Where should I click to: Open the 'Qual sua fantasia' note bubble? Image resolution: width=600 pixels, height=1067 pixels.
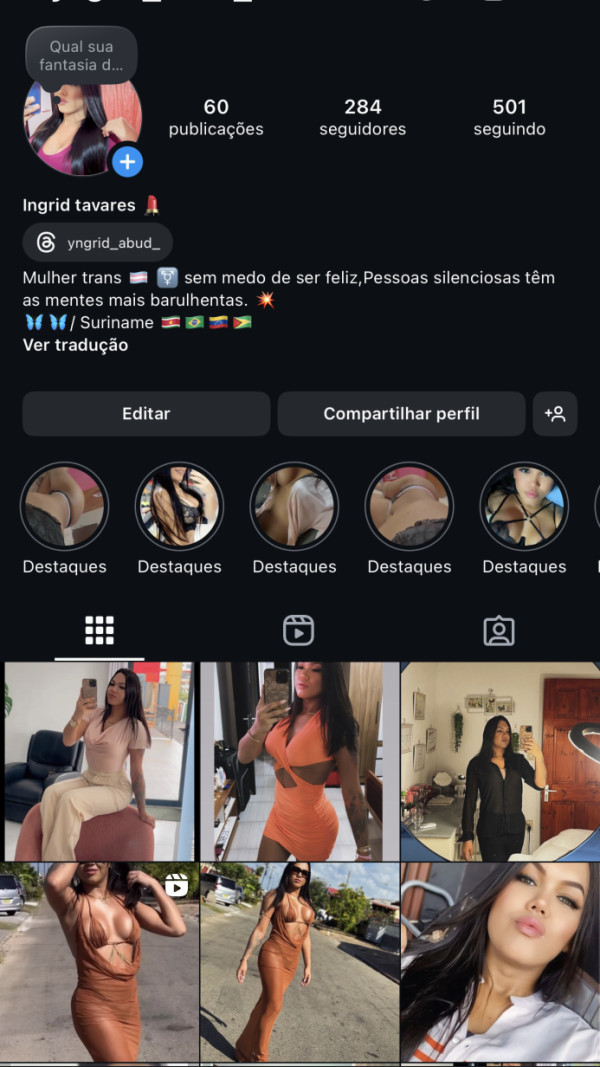[x=81, y=55]
